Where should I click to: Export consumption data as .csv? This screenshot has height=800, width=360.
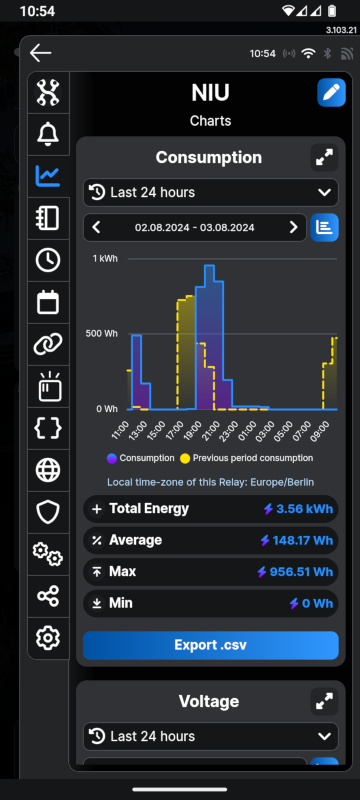coord(211,645)
